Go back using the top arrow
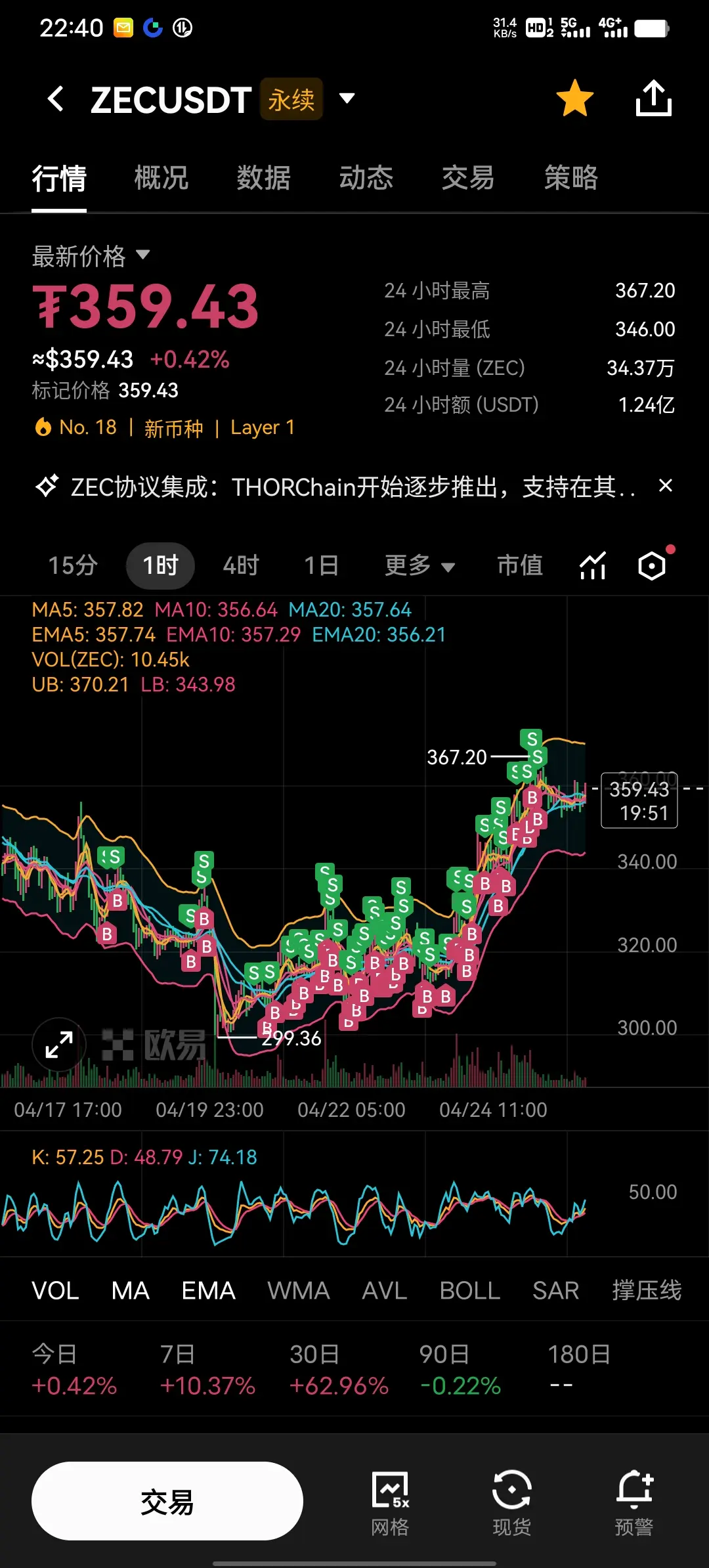Viewport: 709px width, 1568px height. coord(56,99)
